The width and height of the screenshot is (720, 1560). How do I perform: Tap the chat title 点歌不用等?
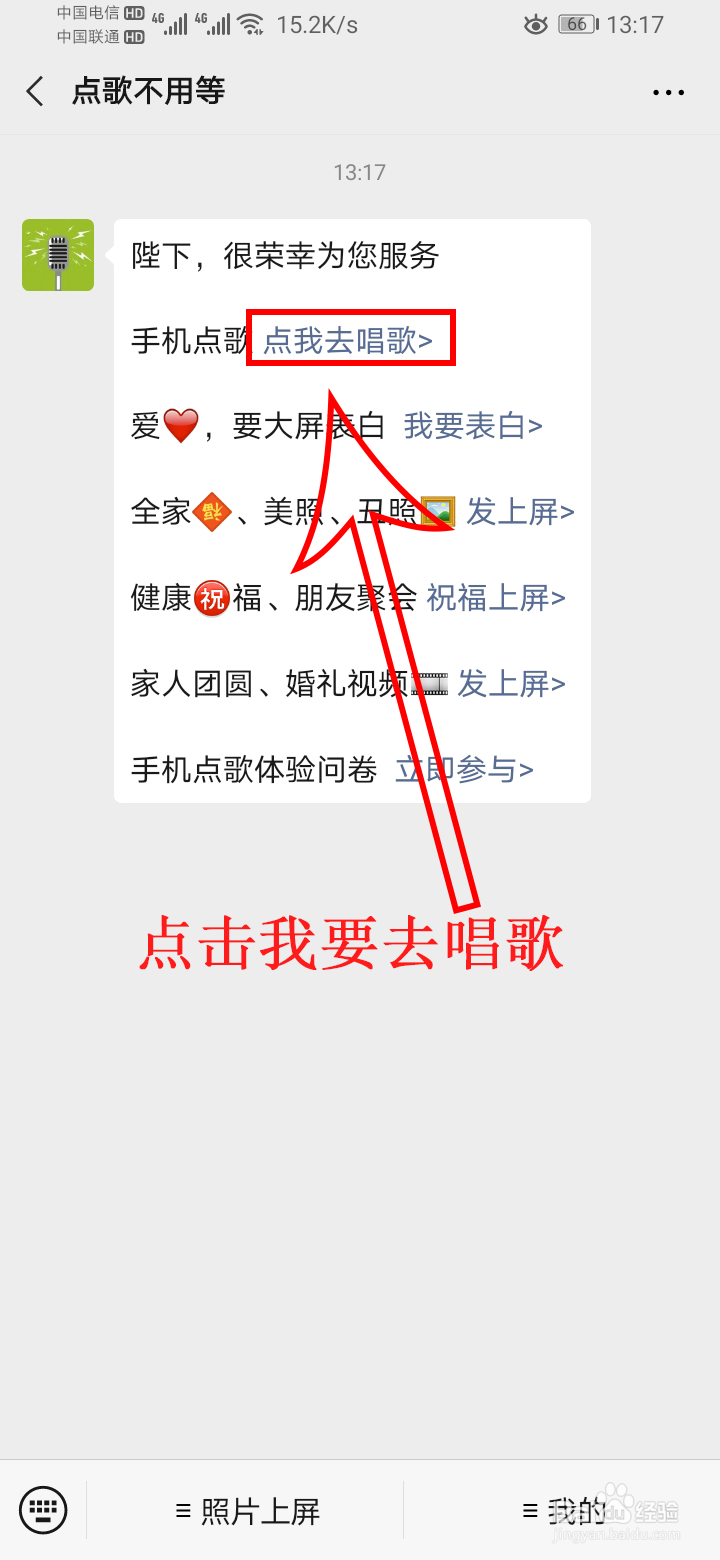click(148, 91)
